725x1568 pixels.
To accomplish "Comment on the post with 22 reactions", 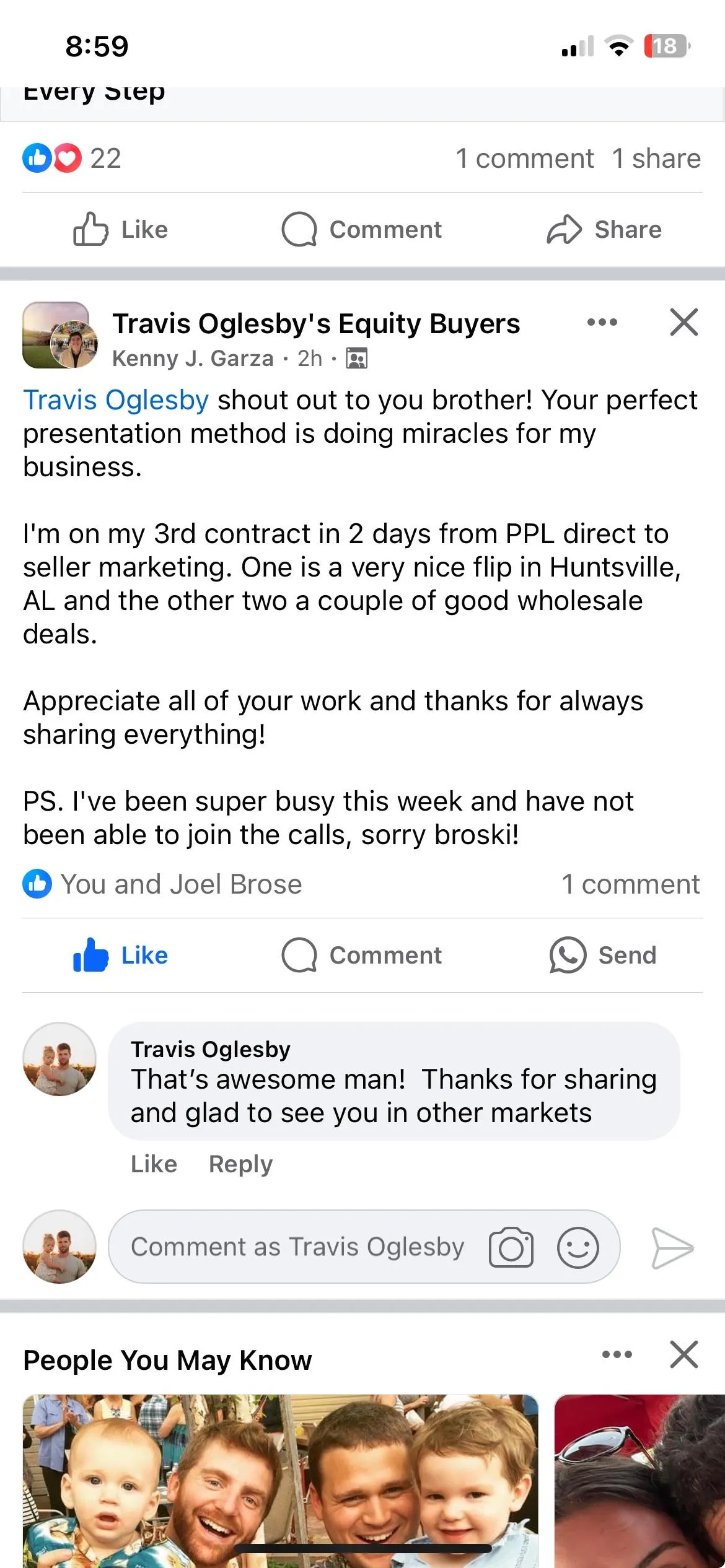I will click(x=361, y=230).
